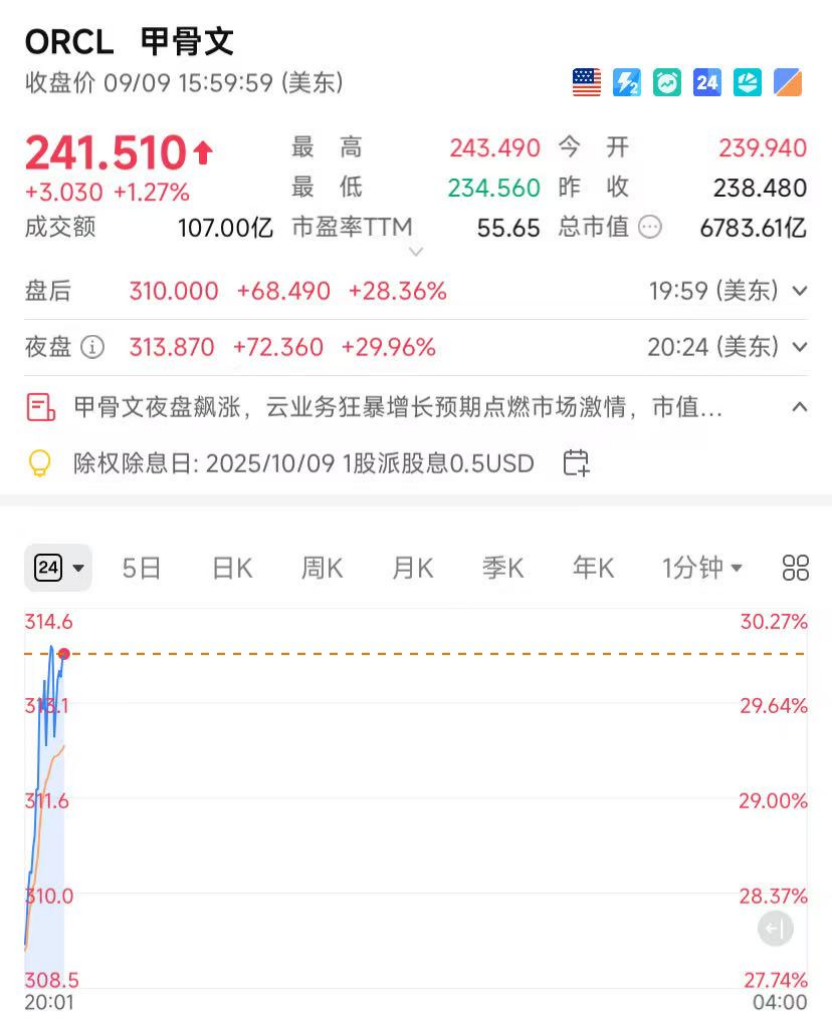The height and width of the screenshot is (1036, 832).
Task: Collapse the 甲骨文夜盘飙涨 news headline
Action: (800, 407)
